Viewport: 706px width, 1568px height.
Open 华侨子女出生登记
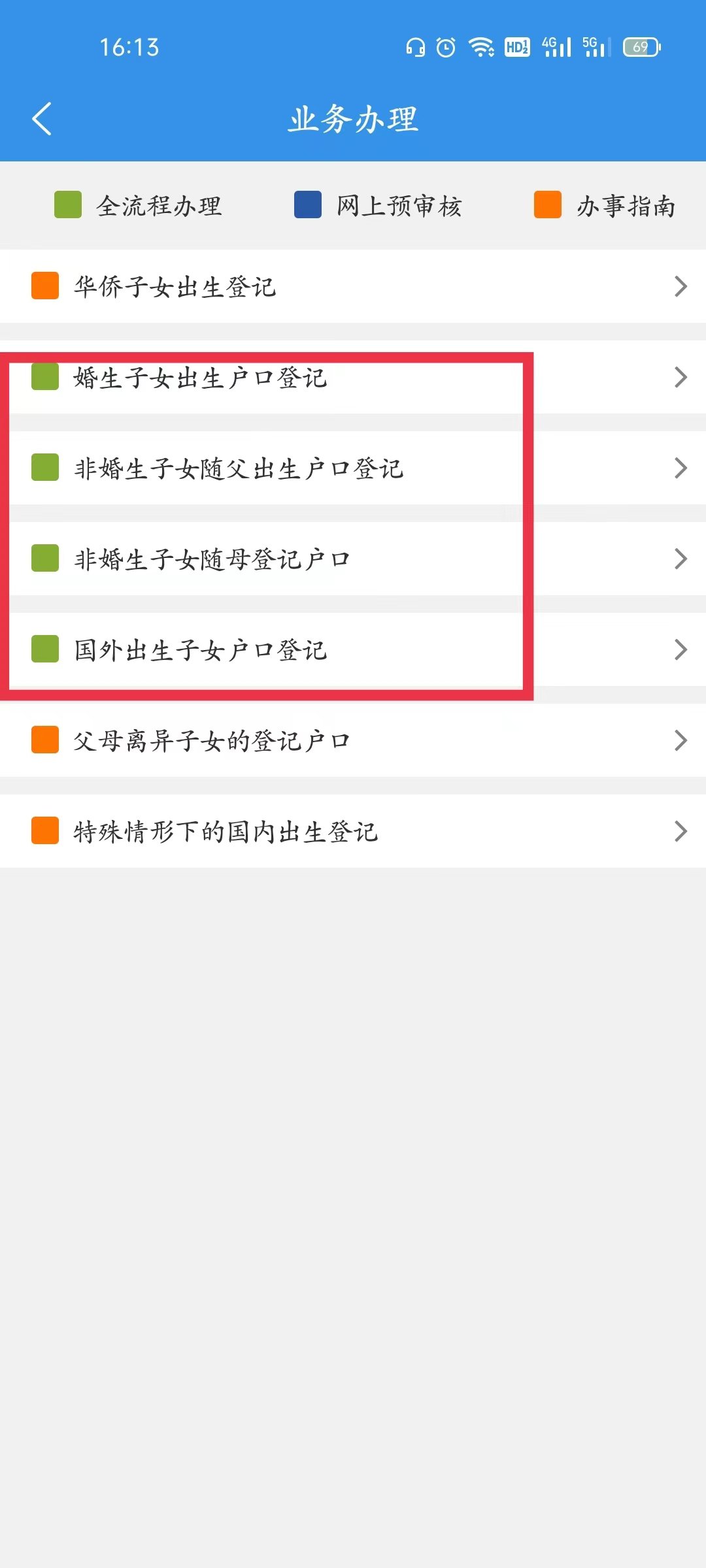[353, 286]
